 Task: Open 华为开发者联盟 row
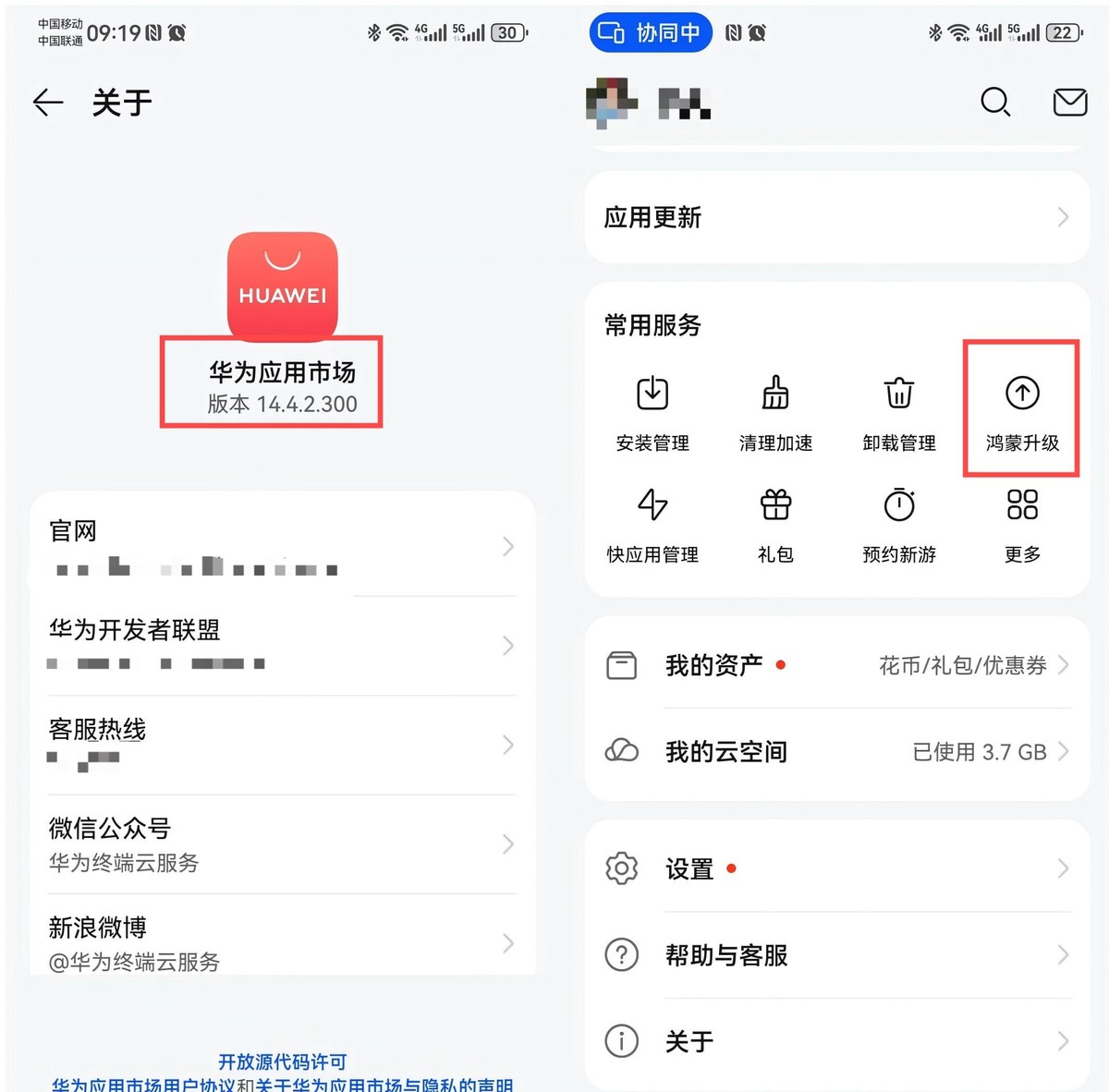282,645
